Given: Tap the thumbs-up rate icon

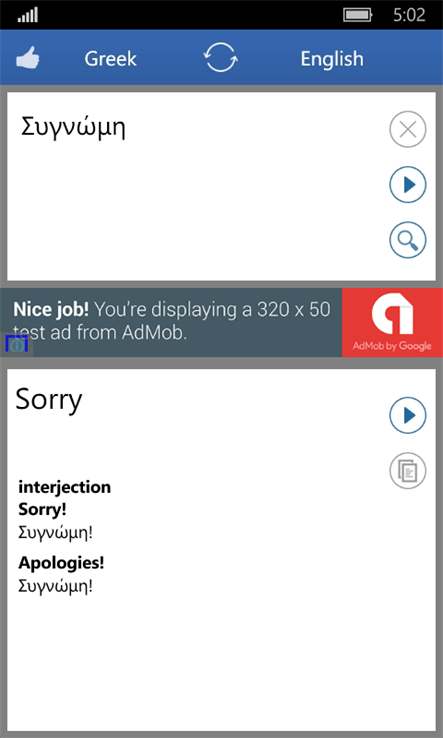Looking at the screenshot, I should coord(27,58).
